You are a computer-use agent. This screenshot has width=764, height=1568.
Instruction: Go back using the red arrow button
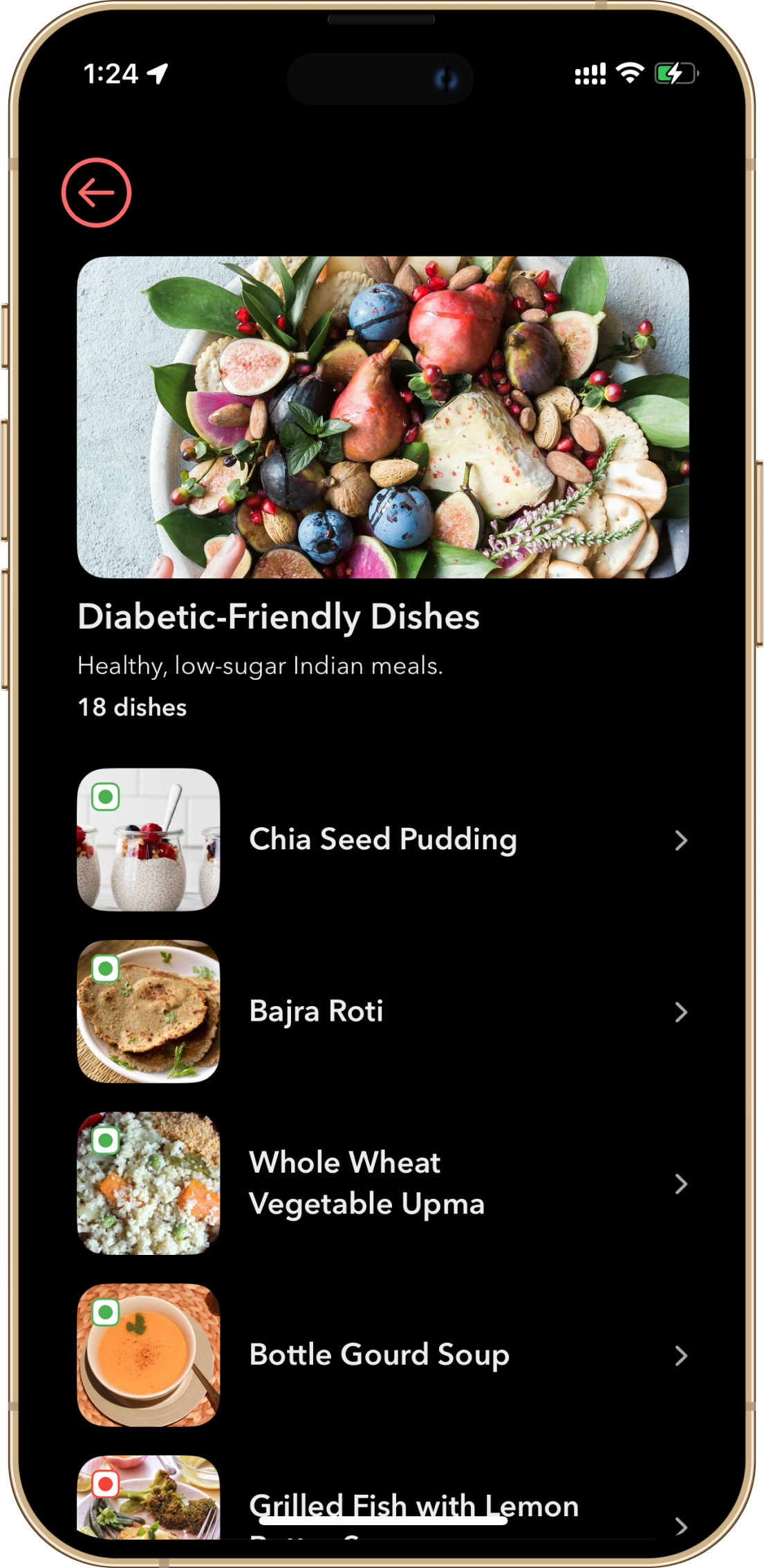[96, 193]
